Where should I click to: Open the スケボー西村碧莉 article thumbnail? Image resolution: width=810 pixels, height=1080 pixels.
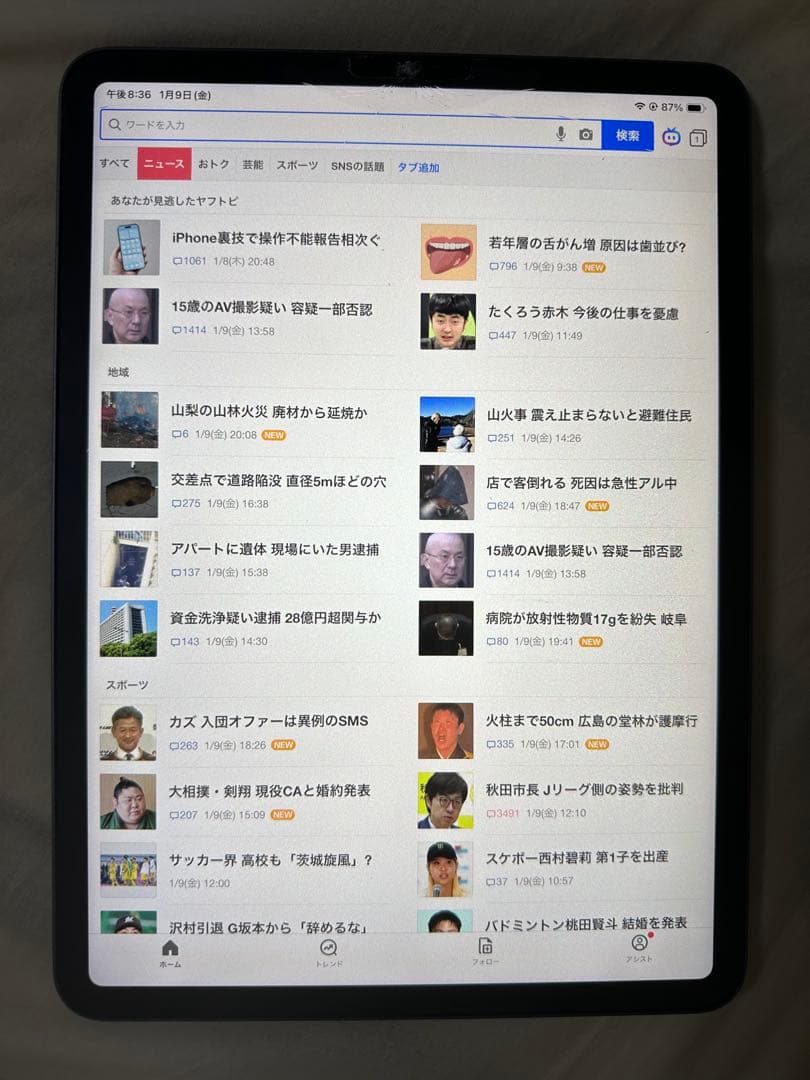(446, 870)
